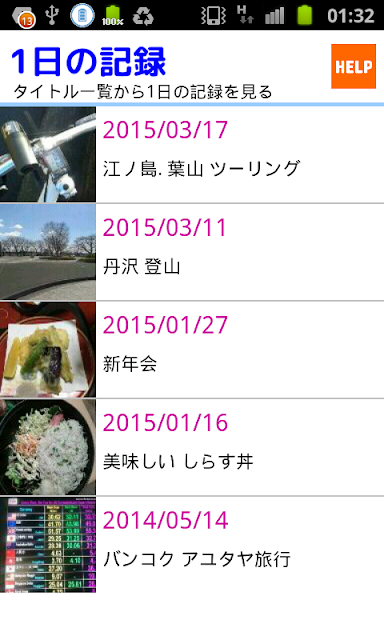Open the 2015/03/11 丹沢 登山 record
This screenshot has width=384, height=640.
[192, 252]
